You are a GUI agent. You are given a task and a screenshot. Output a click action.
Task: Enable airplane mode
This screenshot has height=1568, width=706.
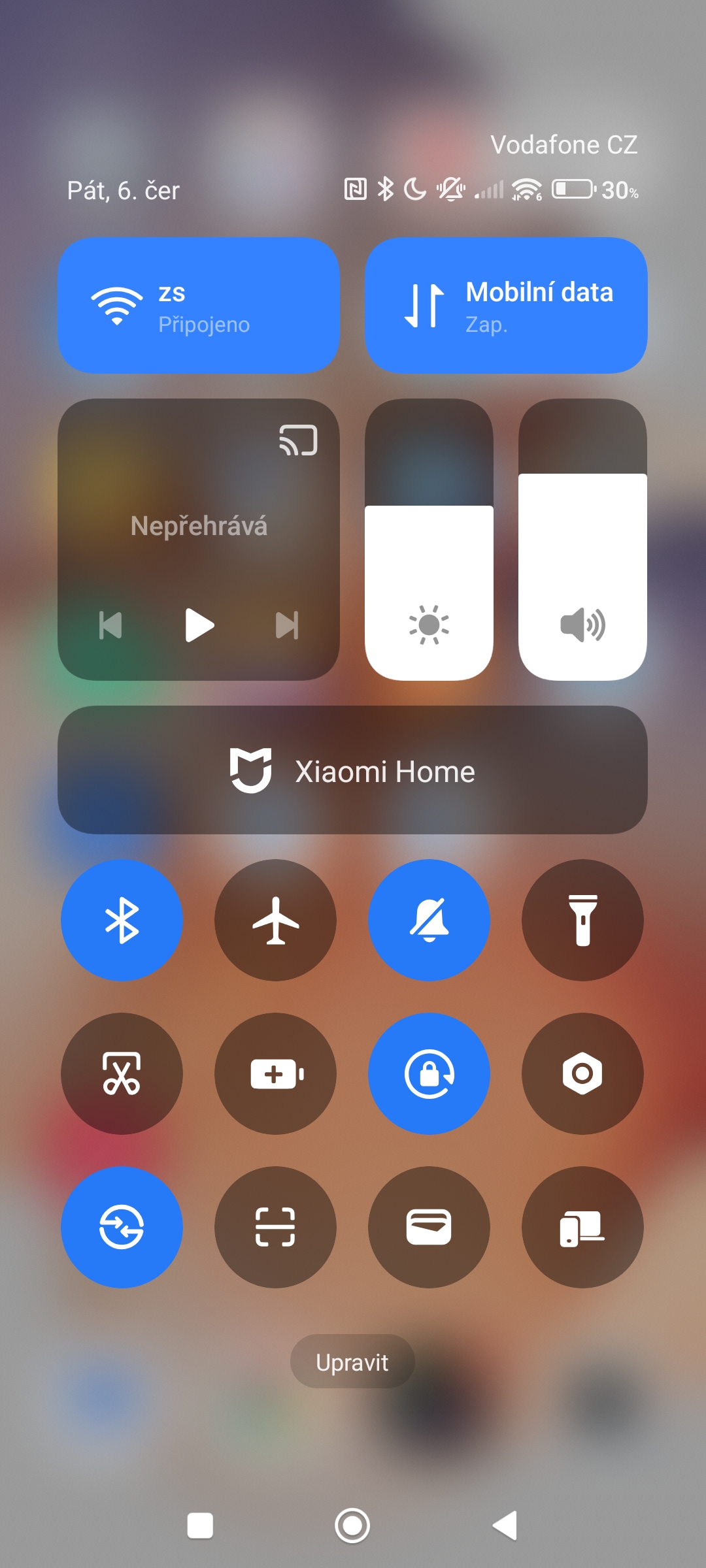pos(275,920)
